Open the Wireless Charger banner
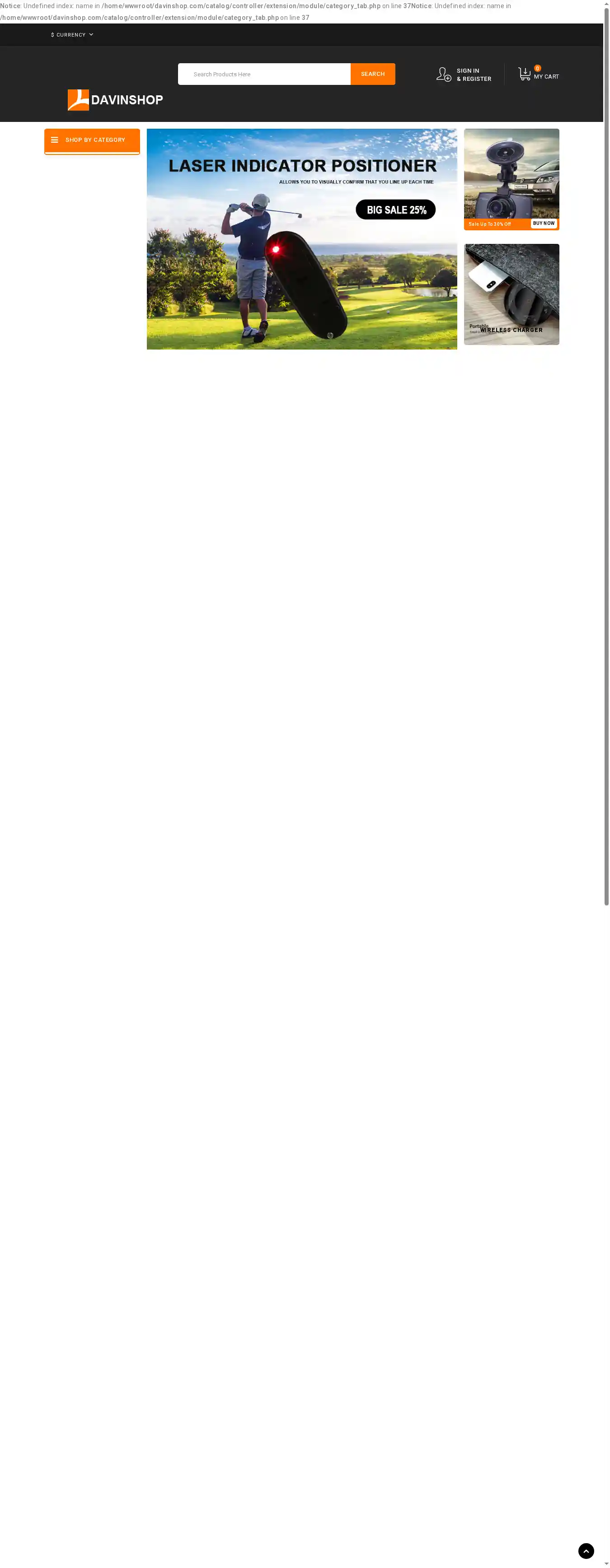The width and height of the screenshot is (610, 1568). (x=511, y=294)
